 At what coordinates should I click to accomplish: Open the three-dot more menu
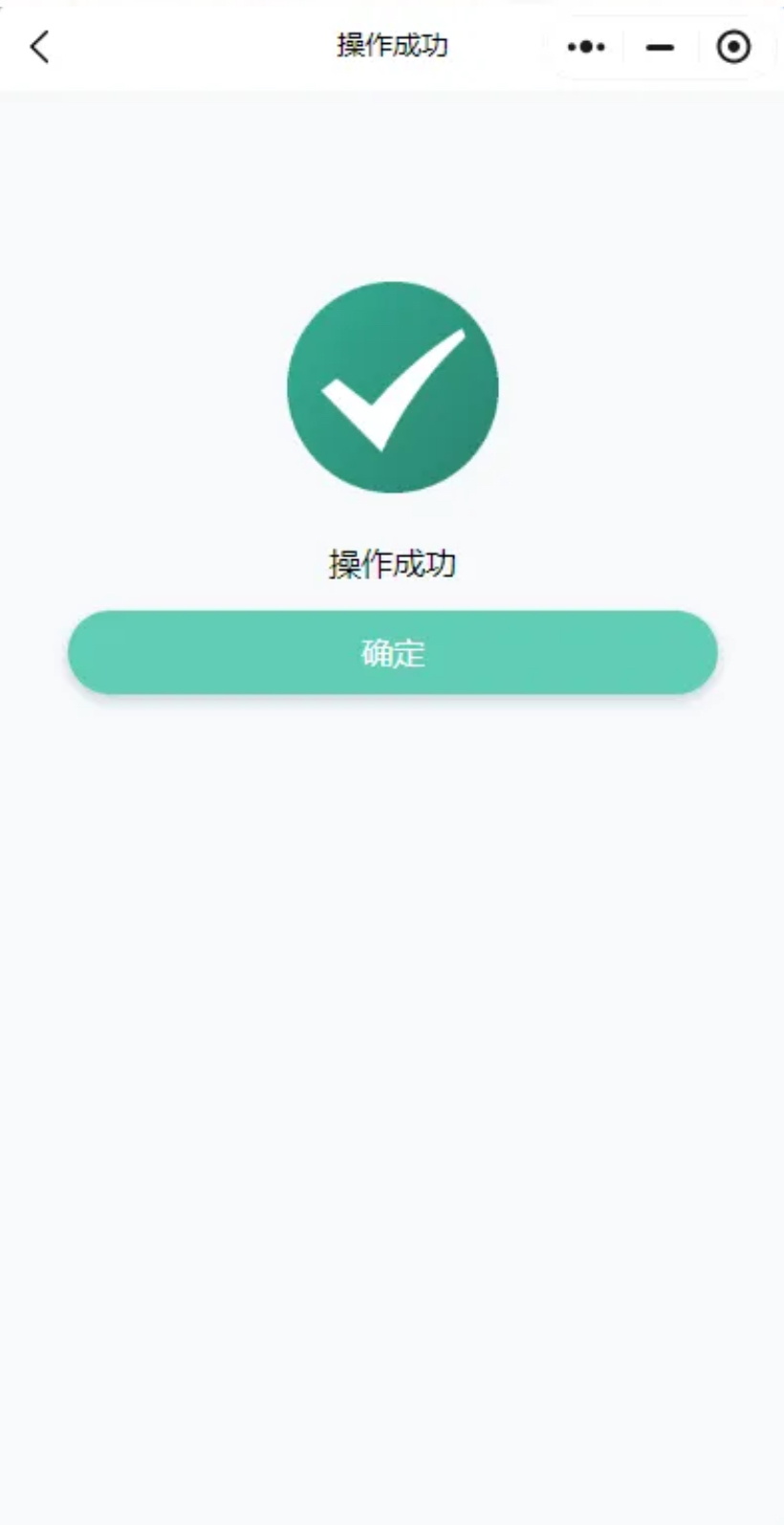pos(586,47)
